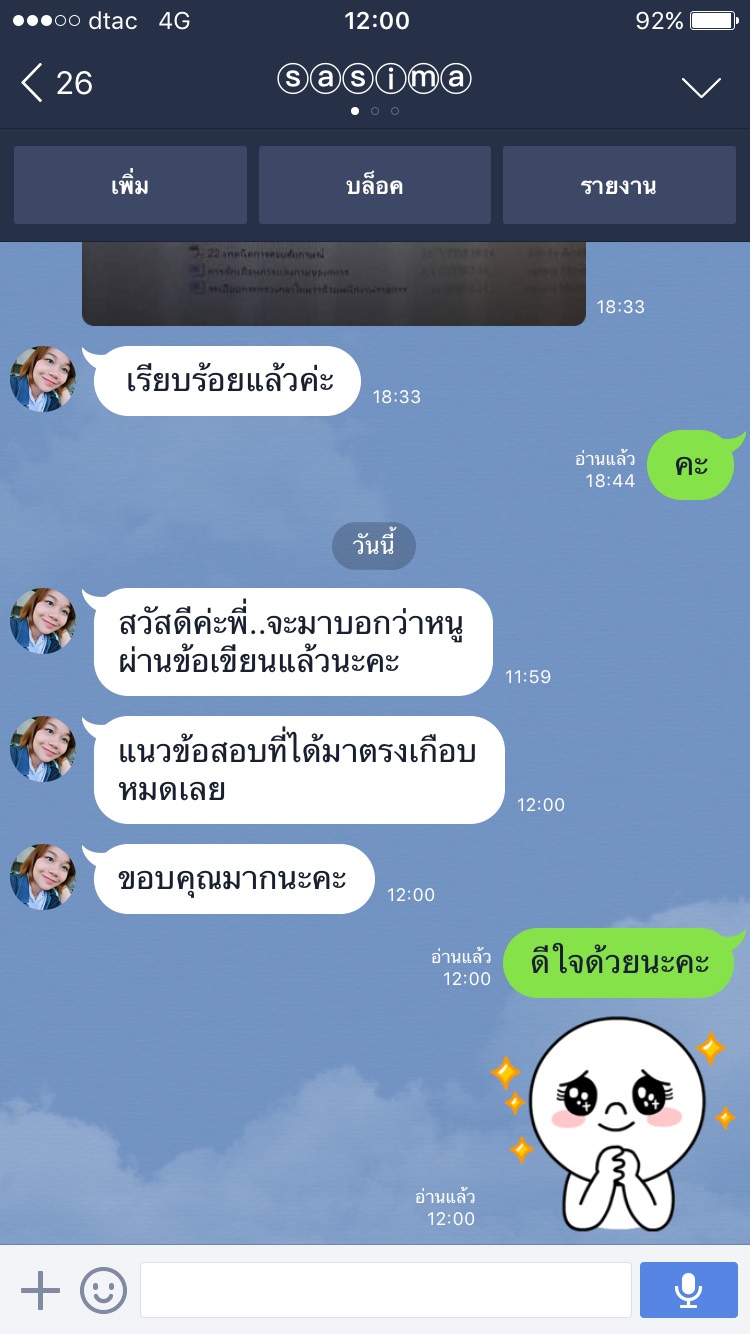Screen dimensions: 750x1334
Task: Open the shared image sent at 18:33
Action: (x=333, y=284)
